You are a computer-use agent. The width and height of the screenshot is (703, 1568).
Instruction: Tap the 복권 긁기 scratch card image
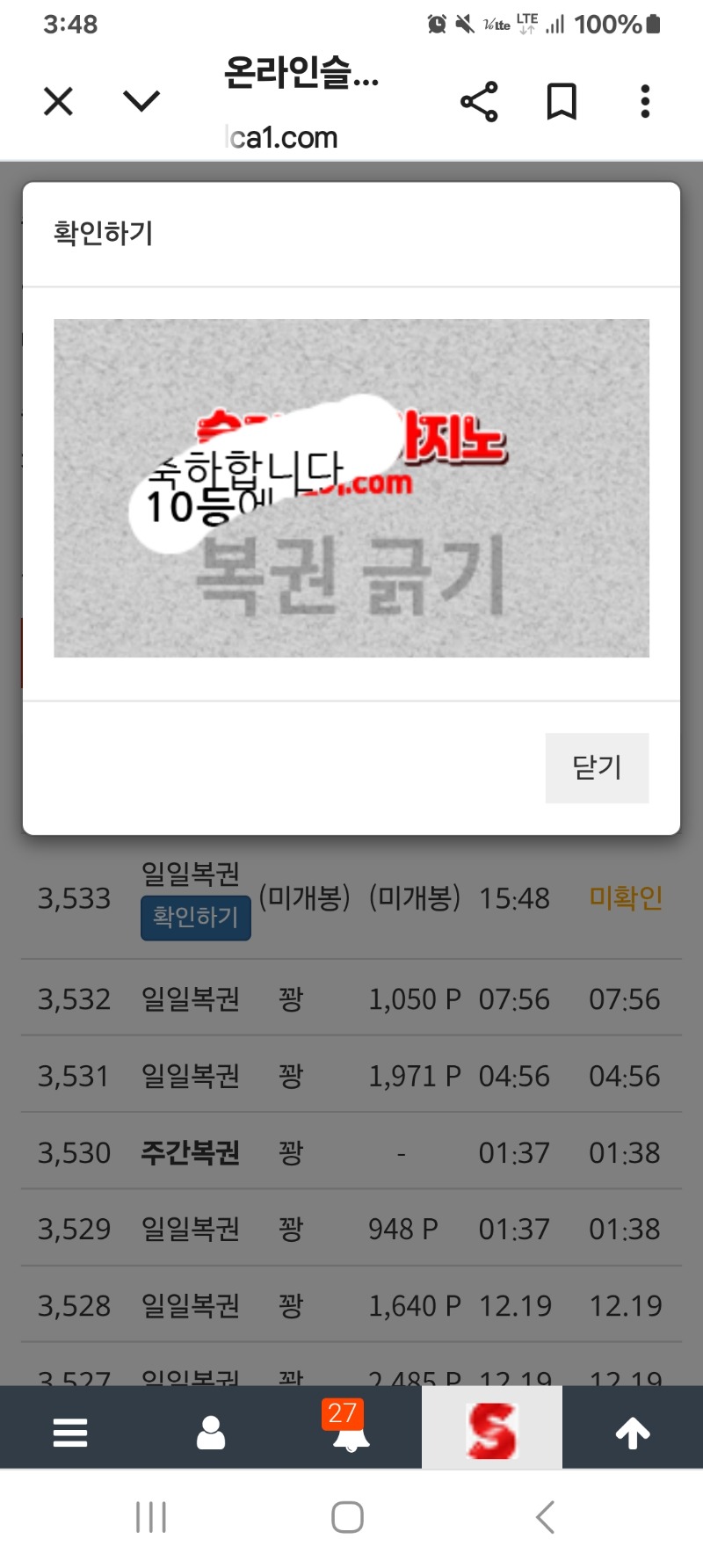[x=351, y=488]
